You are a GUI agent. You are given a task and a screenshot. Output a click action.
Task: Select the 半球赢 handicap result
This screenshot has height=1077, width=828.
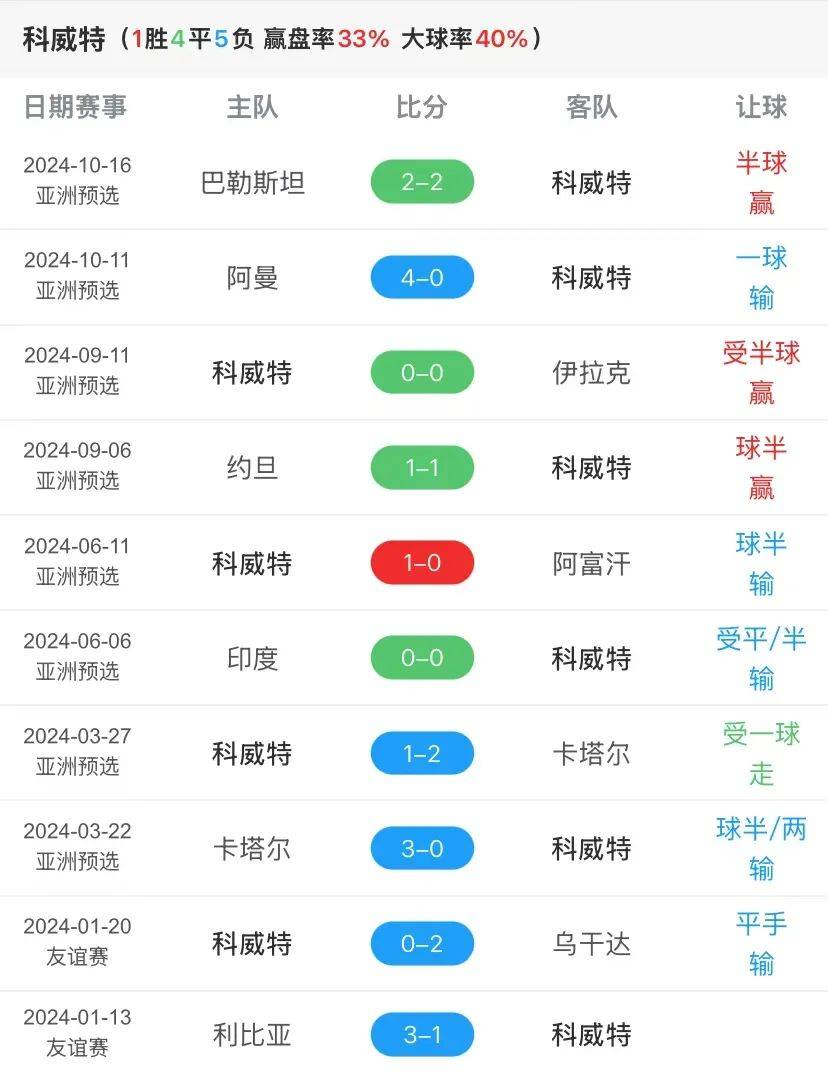pos(763,181)
